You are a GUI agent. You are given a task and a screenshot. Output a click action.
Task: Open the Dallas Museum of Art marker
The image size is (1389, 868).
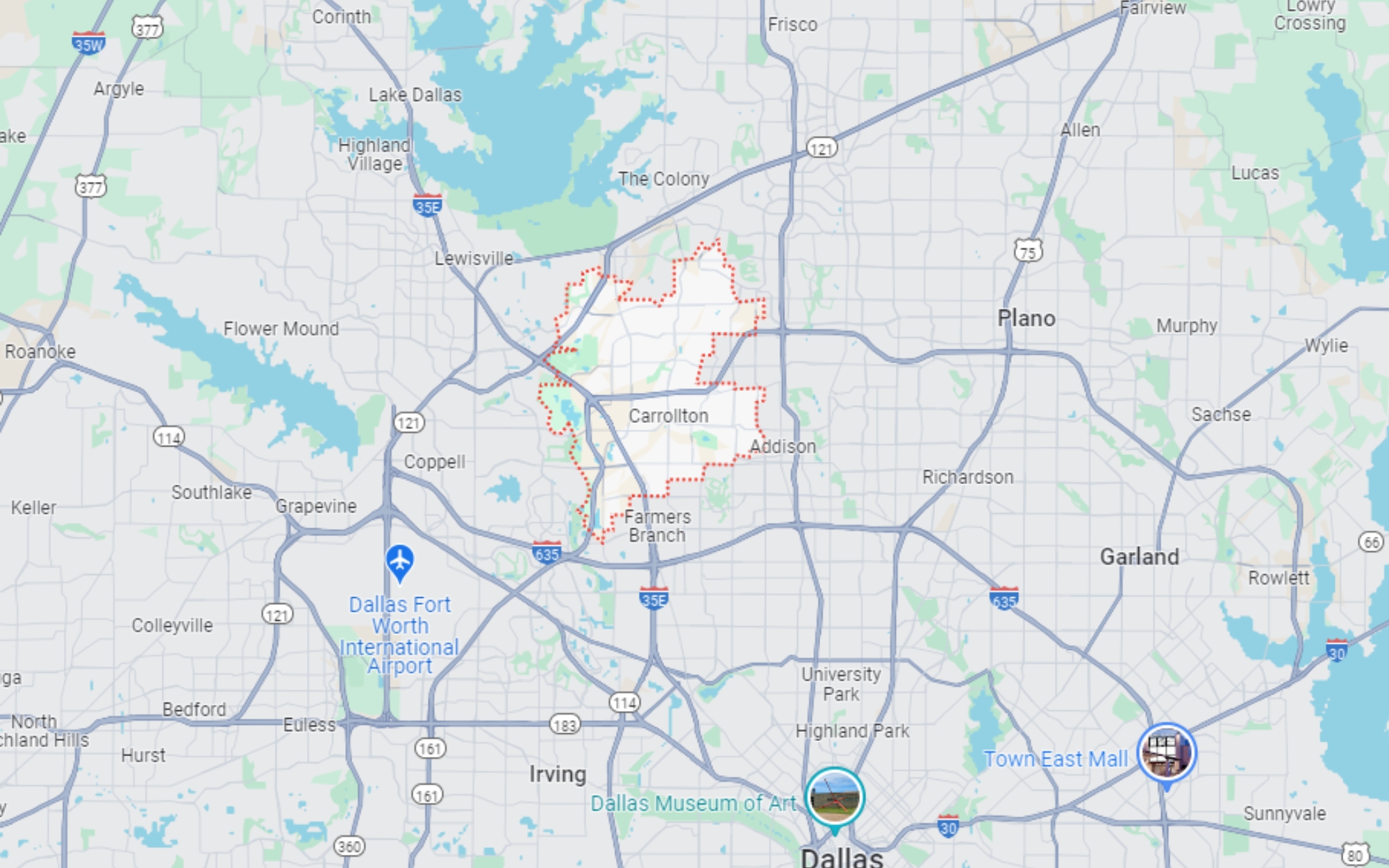[835, 798]
